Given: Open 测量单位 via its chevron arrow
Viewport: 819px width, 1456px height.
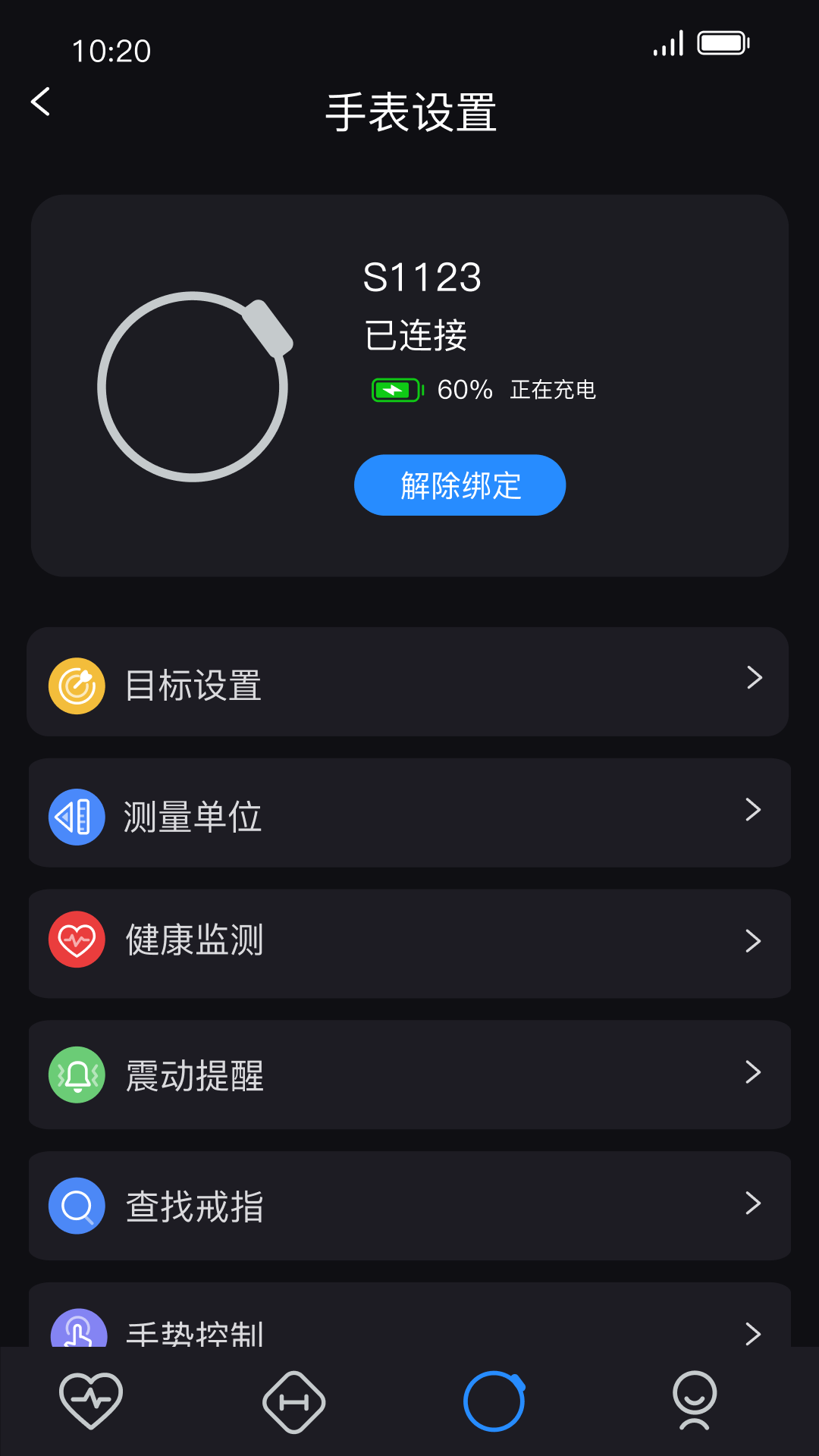Looking at the screenshot, I should click(x=754, y=811).
